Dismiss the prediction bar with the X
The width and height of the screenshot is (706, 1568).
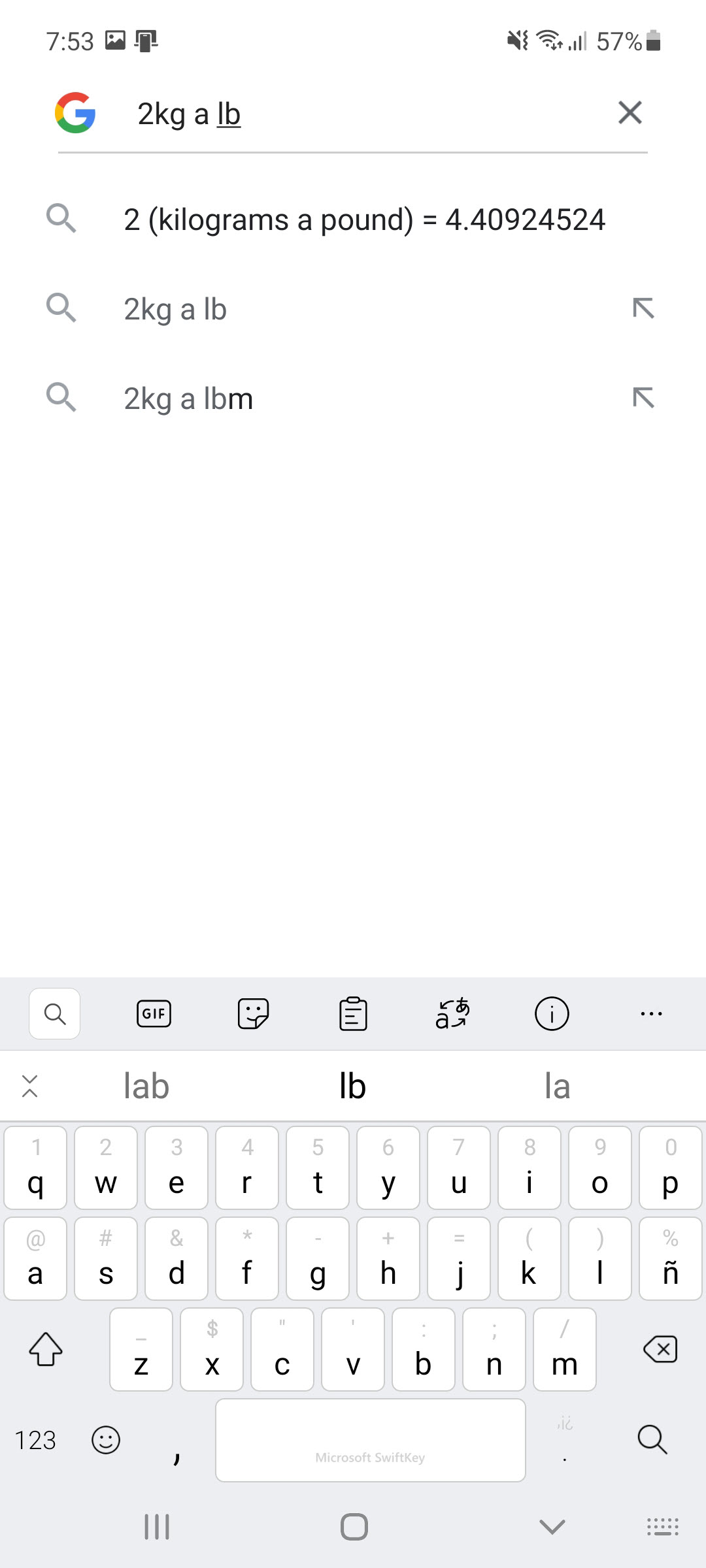click(30, 1086)
